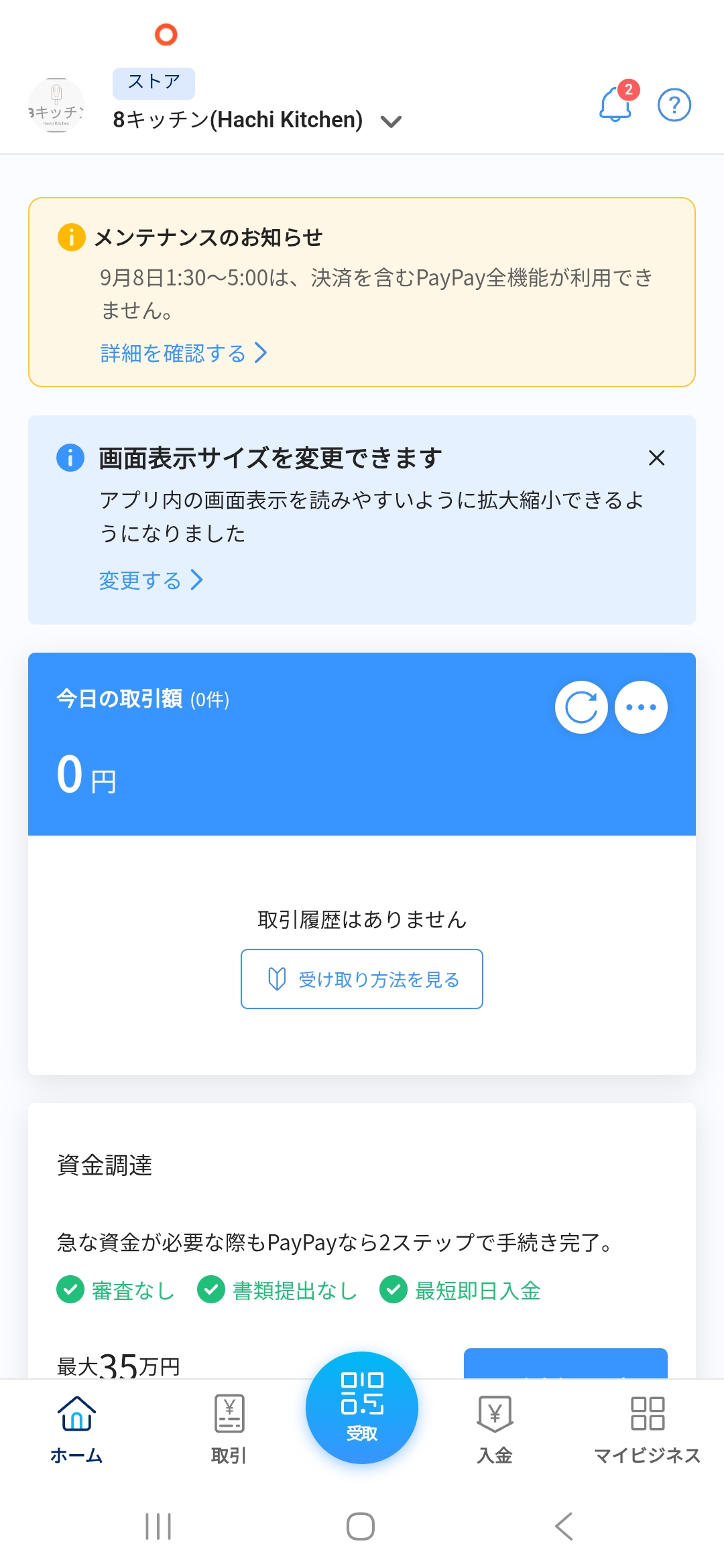The image size is (724, 1568).
Task: Go back with the system back button
Action: [x=564, y=1526]
